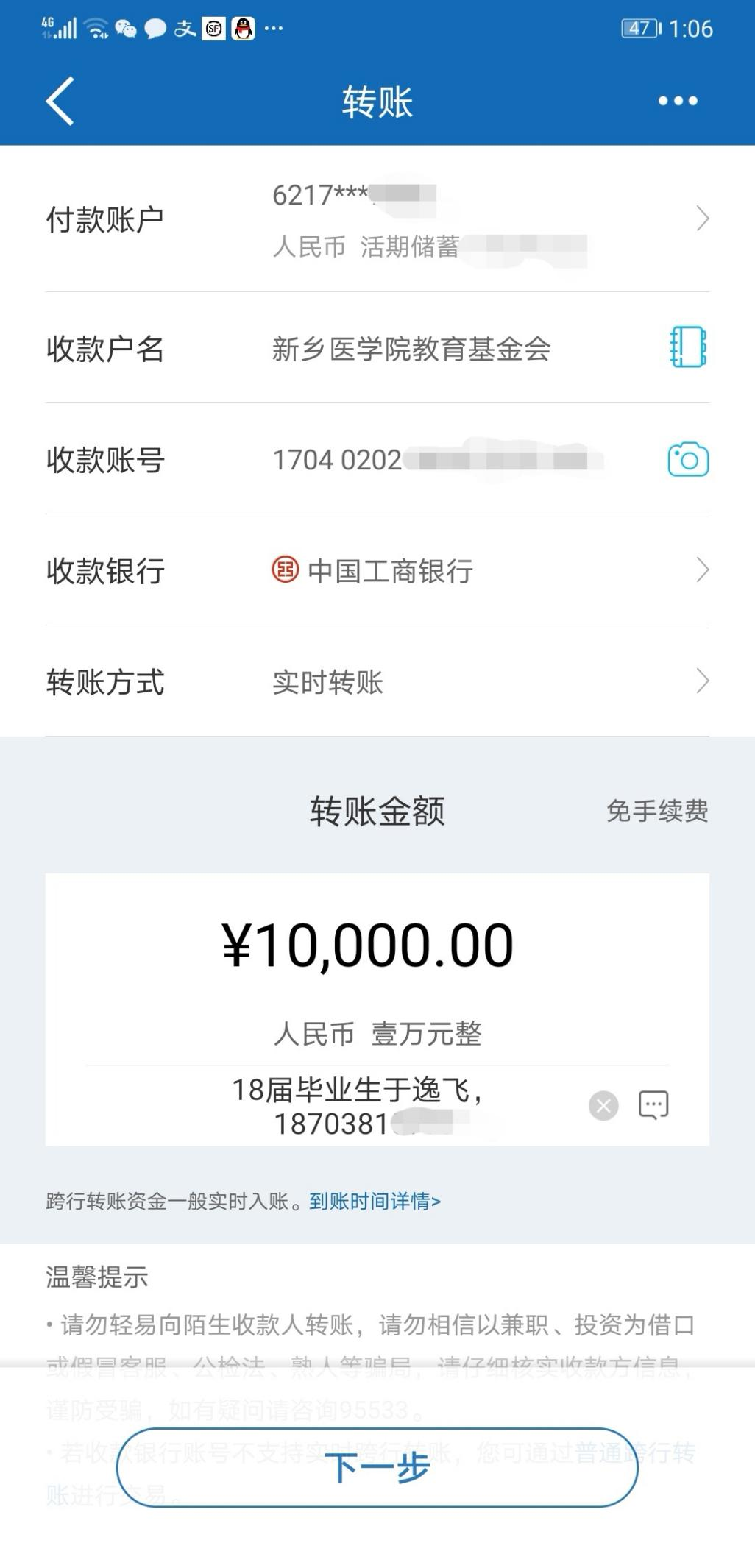755x1568 pixels.
Task: Edit the ¥10,000.00 transfer amount
Action: (368, 946)
